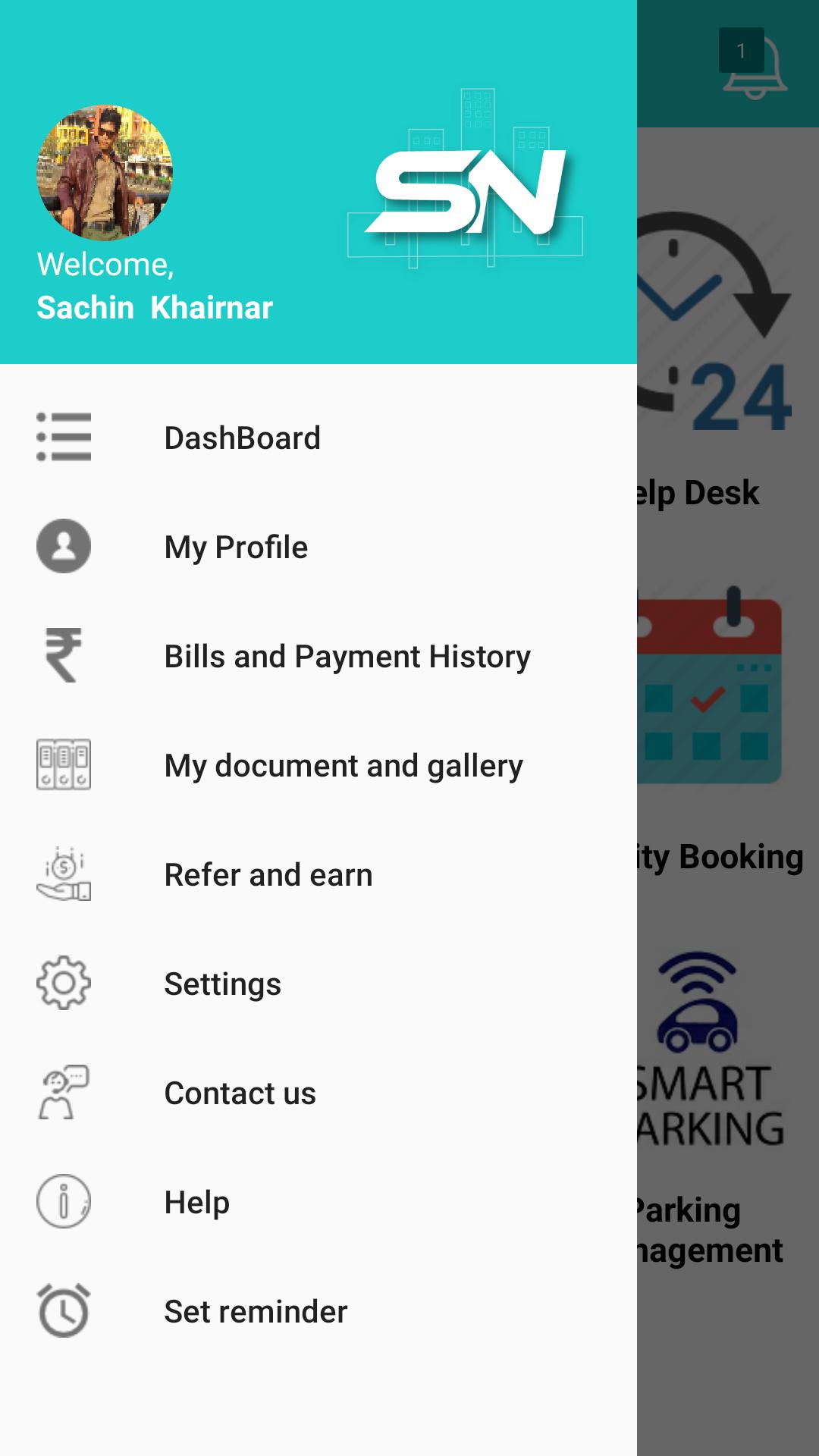Open Bills and Payment History
819x1456 pixels.
click(347, 657)
